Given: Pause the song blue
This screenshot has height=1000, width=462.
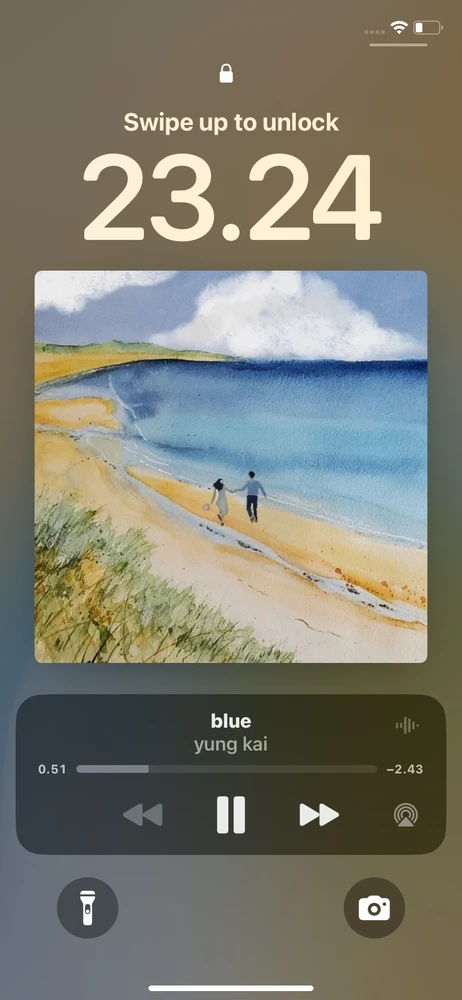Looking at the screenshot, I should click(x=230, y=815).
